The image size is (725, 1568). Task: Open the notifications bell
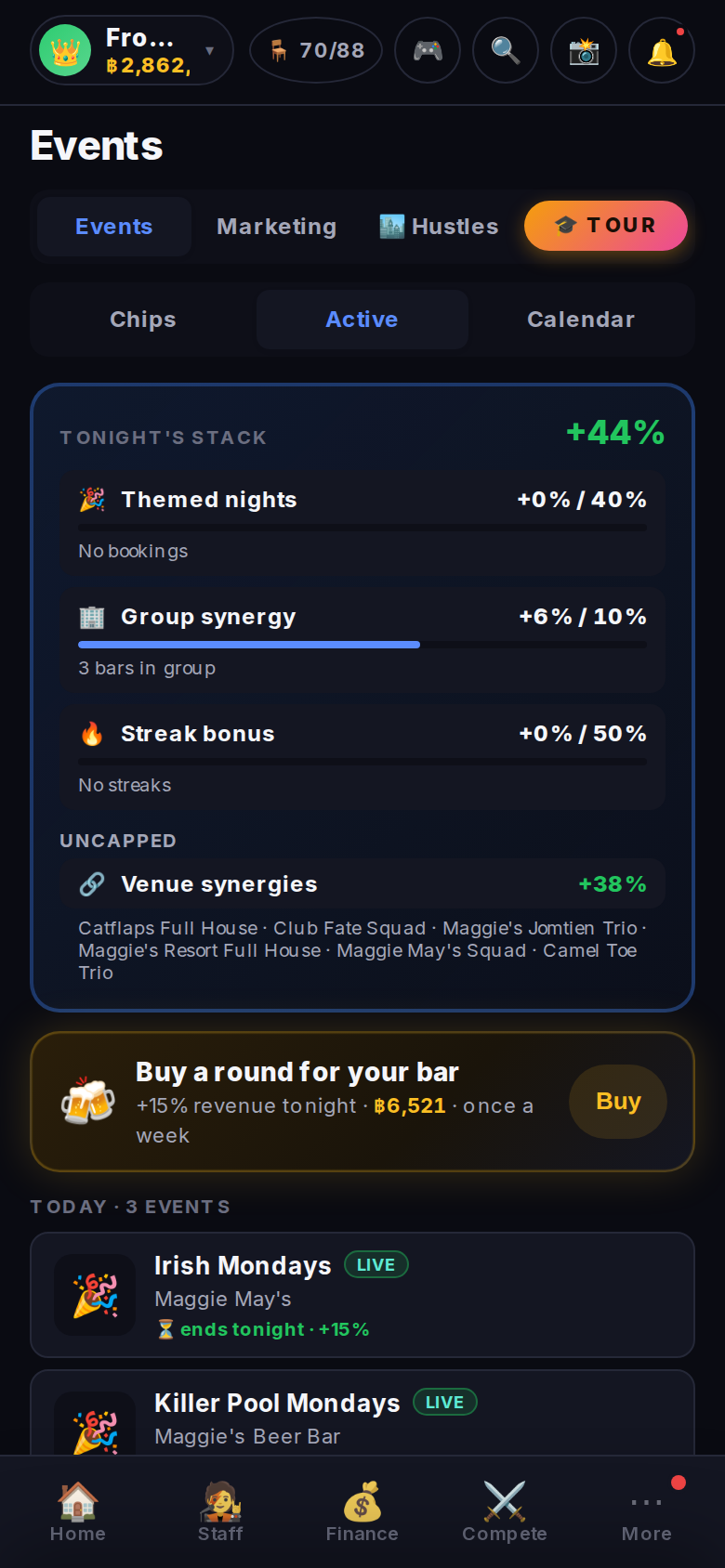coord(662,50)
